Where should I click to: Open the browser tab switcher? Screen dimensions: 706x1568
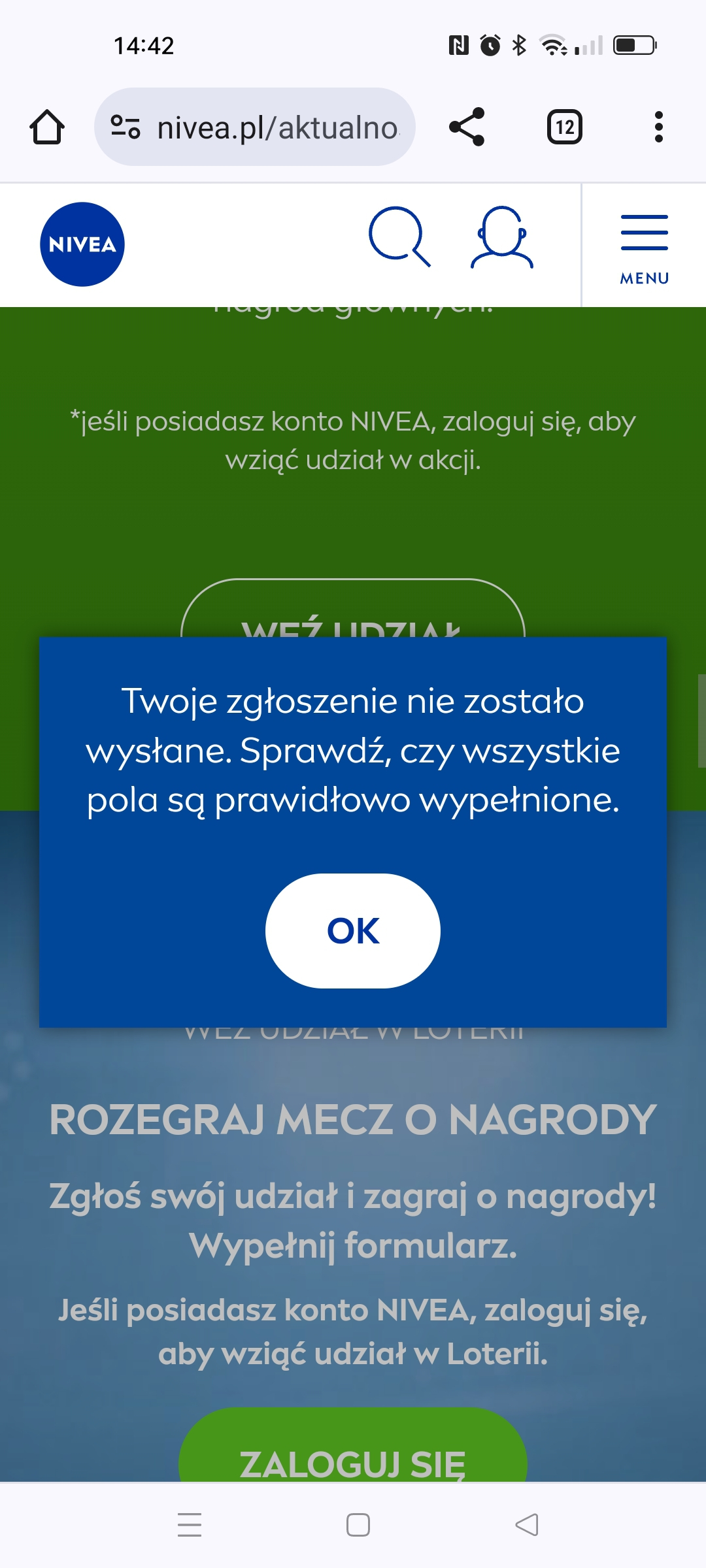(x=565, y=127)
